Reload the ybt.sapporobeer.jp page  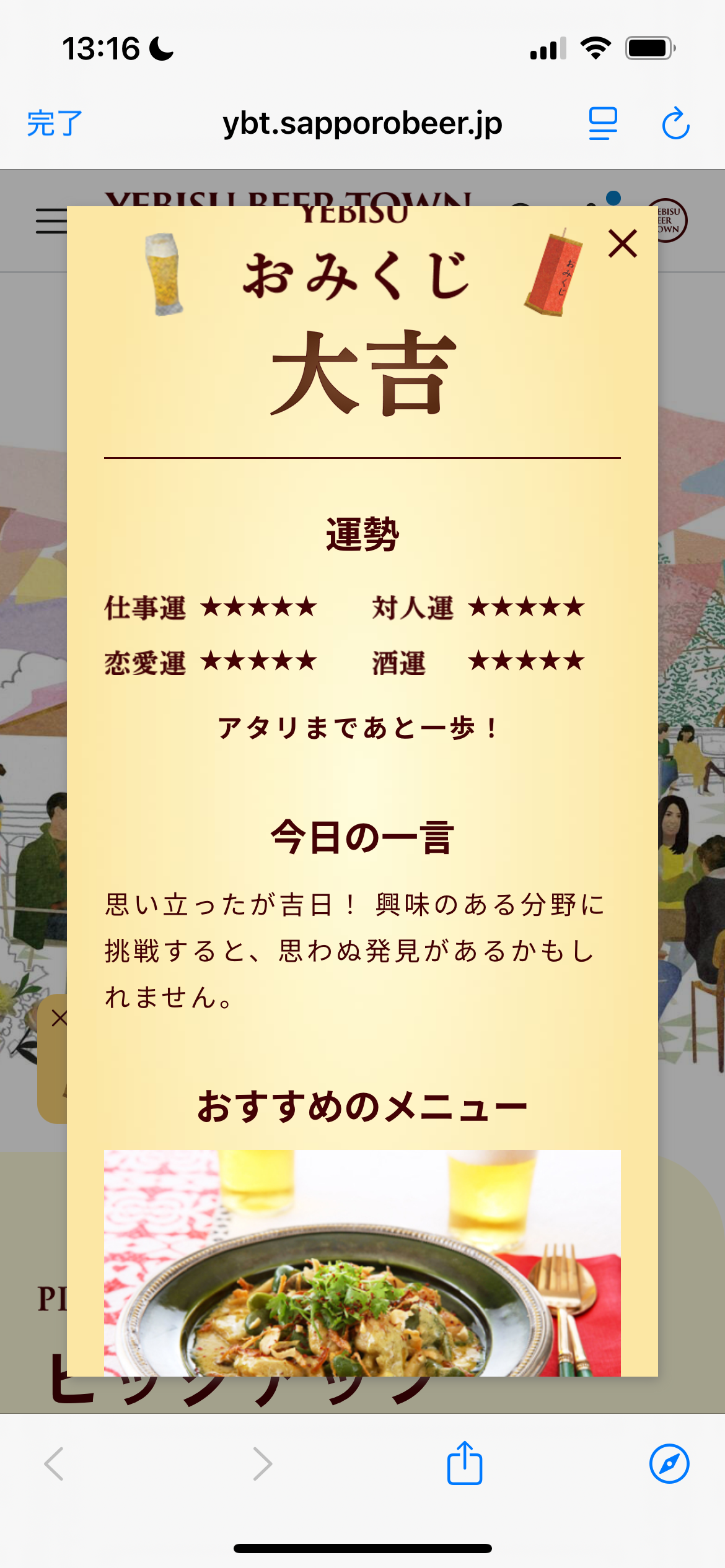(675, 123)
